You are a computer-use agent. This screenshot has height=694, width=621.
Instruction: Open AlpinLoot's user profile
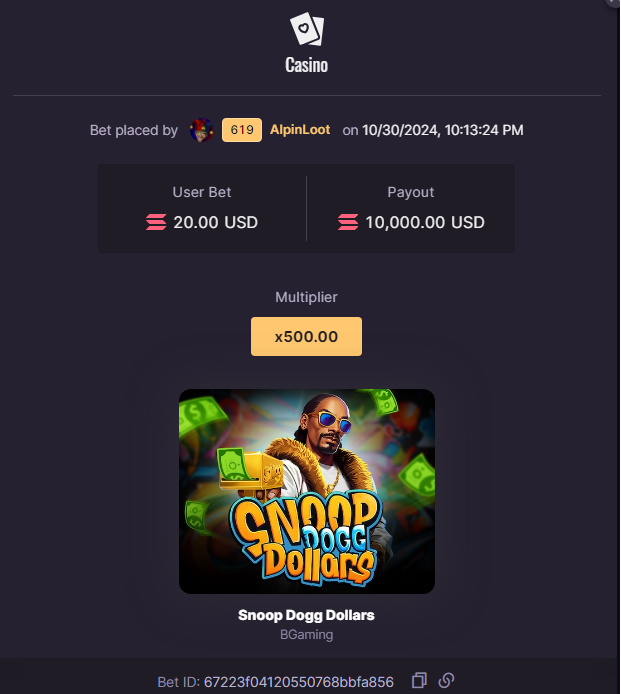click(x=299, y=130)
